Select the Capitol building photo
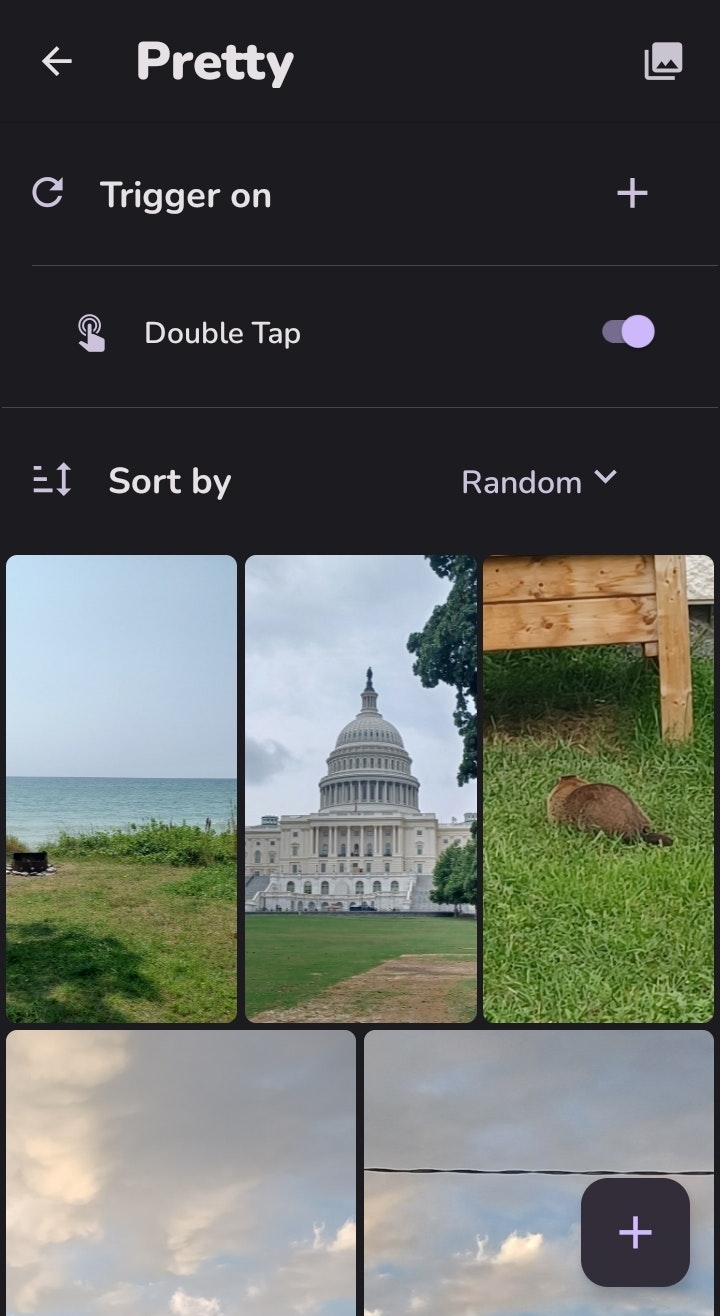720x1316 pixels. click(360, 788)
